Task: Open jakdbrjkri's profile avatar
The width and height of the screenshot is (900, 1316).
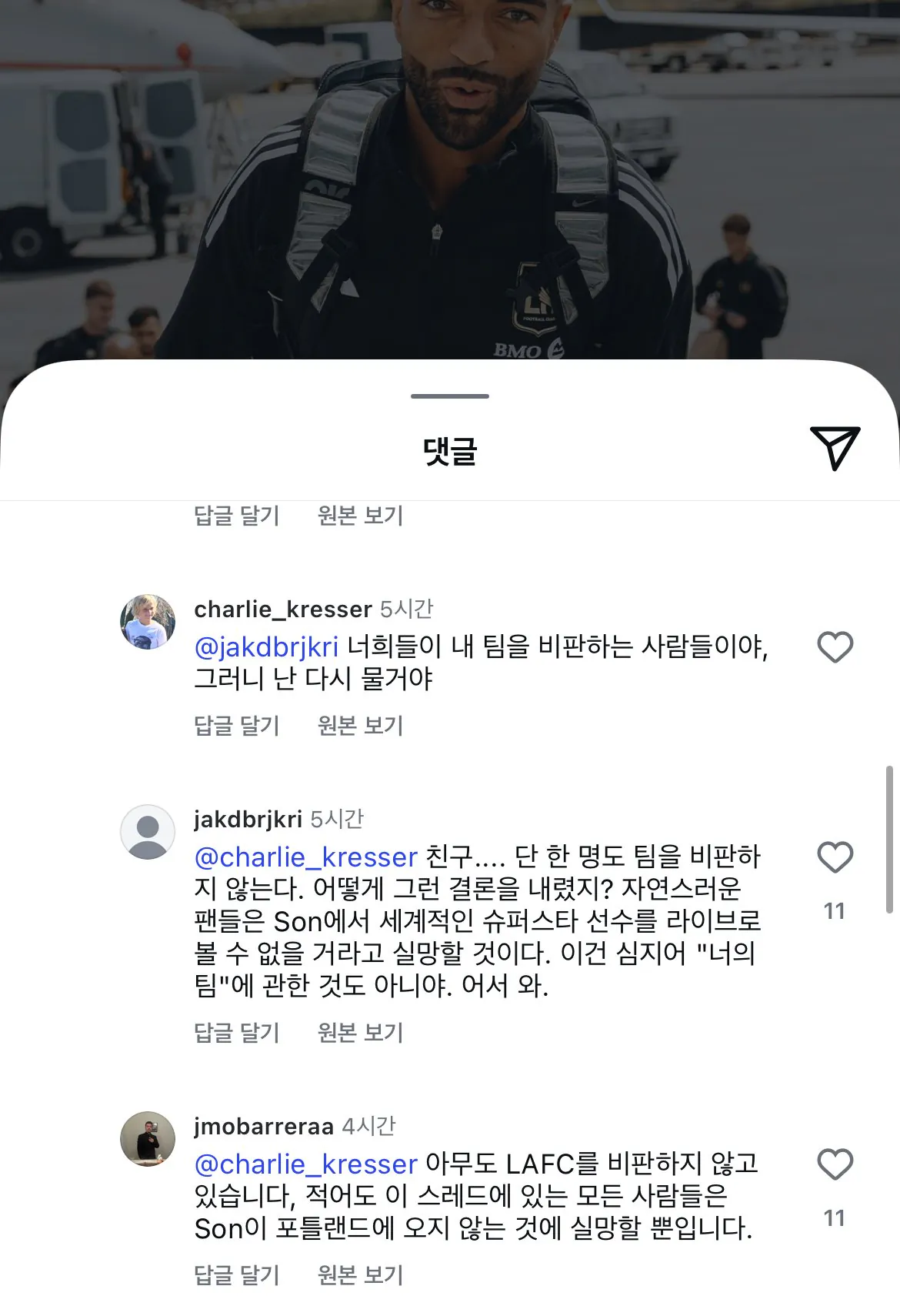Action: 148,832
